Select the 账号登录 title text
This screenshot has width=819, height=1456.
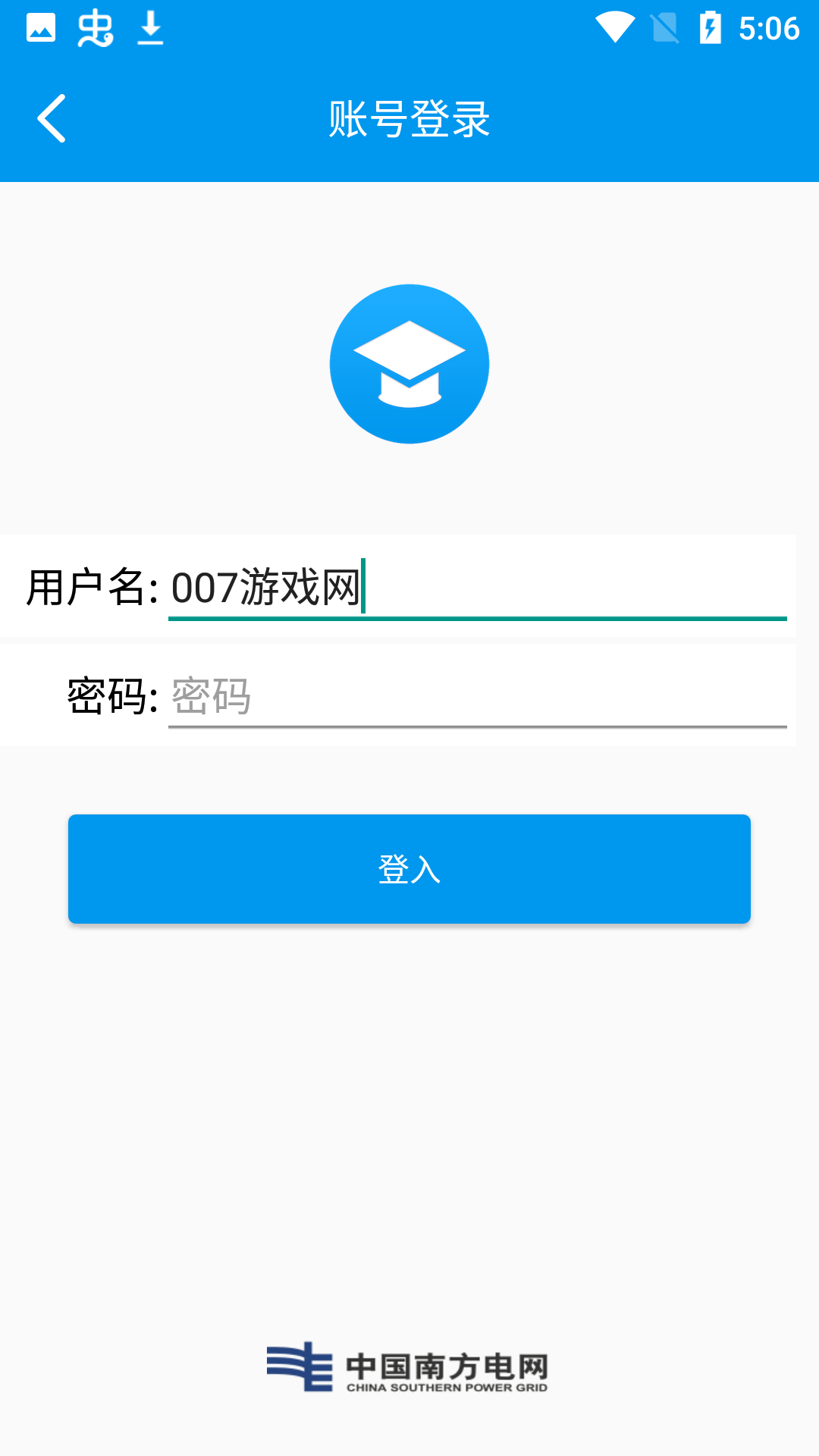tap(409, 118)
